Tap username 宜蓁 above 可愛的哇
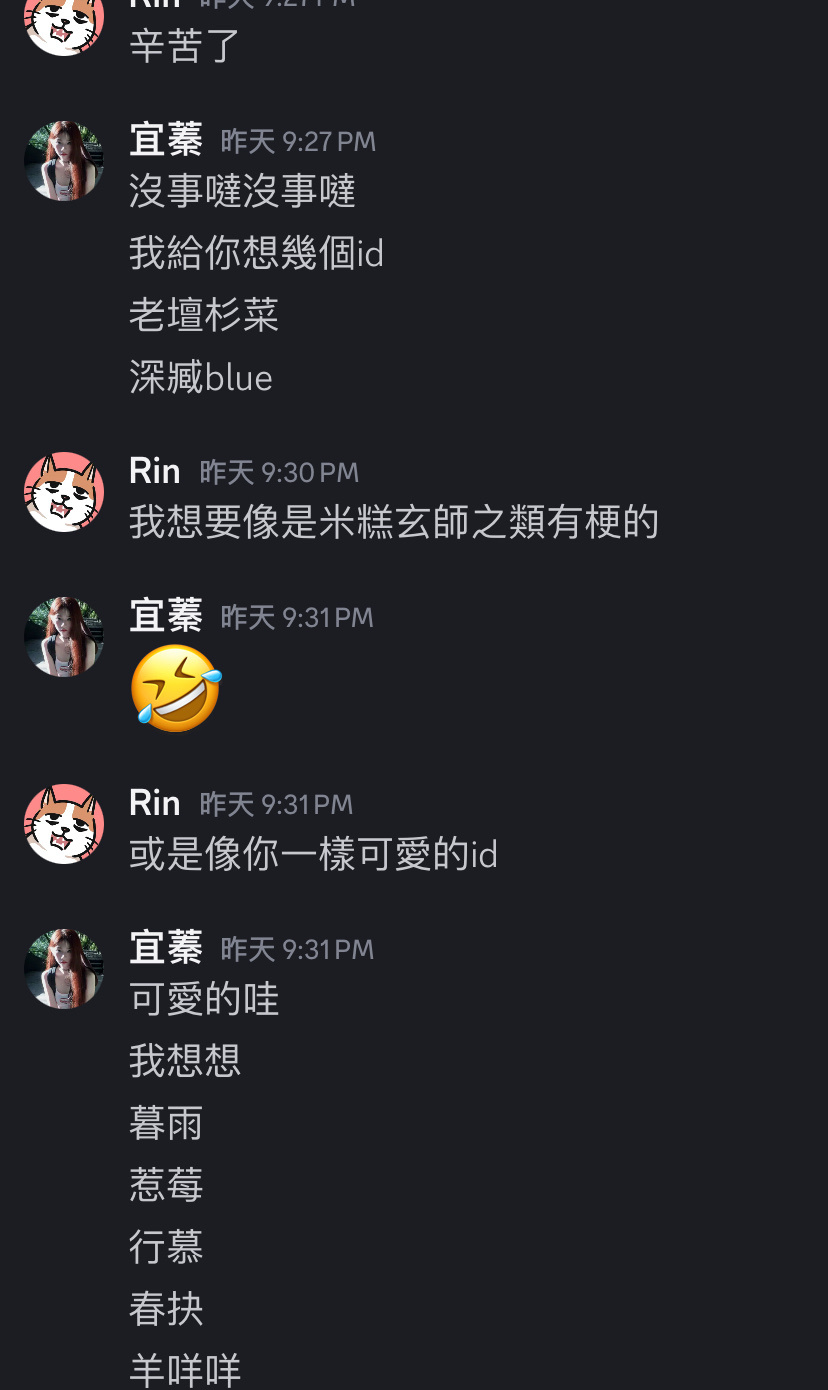 pyautogui.click(x=166, y=948)
